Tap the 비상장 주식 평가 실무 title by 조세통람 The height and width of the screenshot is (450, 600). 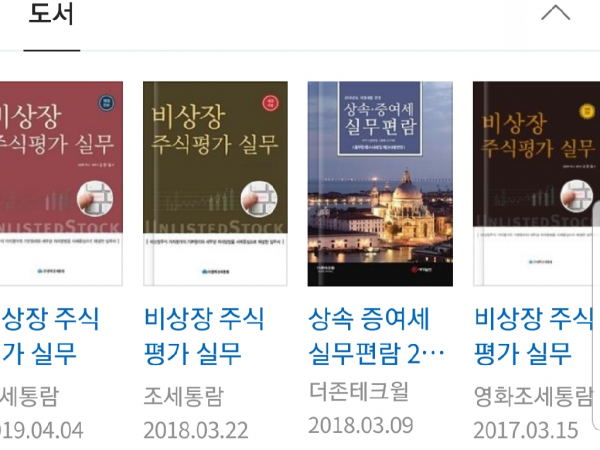[203, 336]
